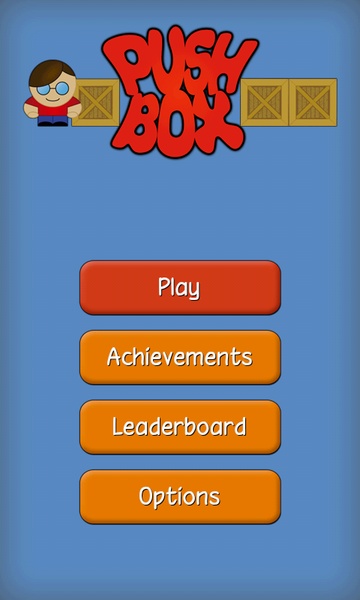Open the Achievements screen
Image resolution: width=360 pixels, height=600 pixels.
pyautogui.click(x=180, y=357)
